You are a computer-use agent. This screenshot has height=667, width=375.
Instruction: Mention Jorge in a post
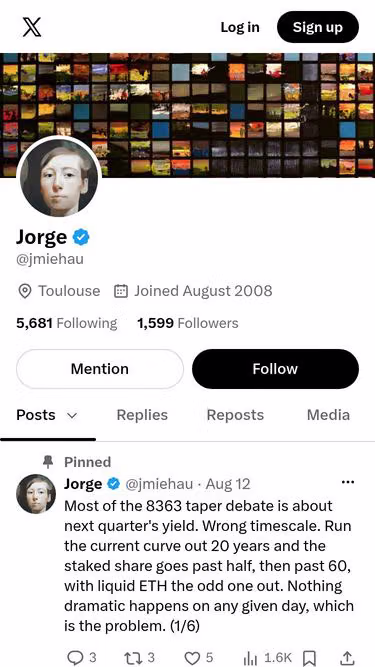(x=100, y=369)
